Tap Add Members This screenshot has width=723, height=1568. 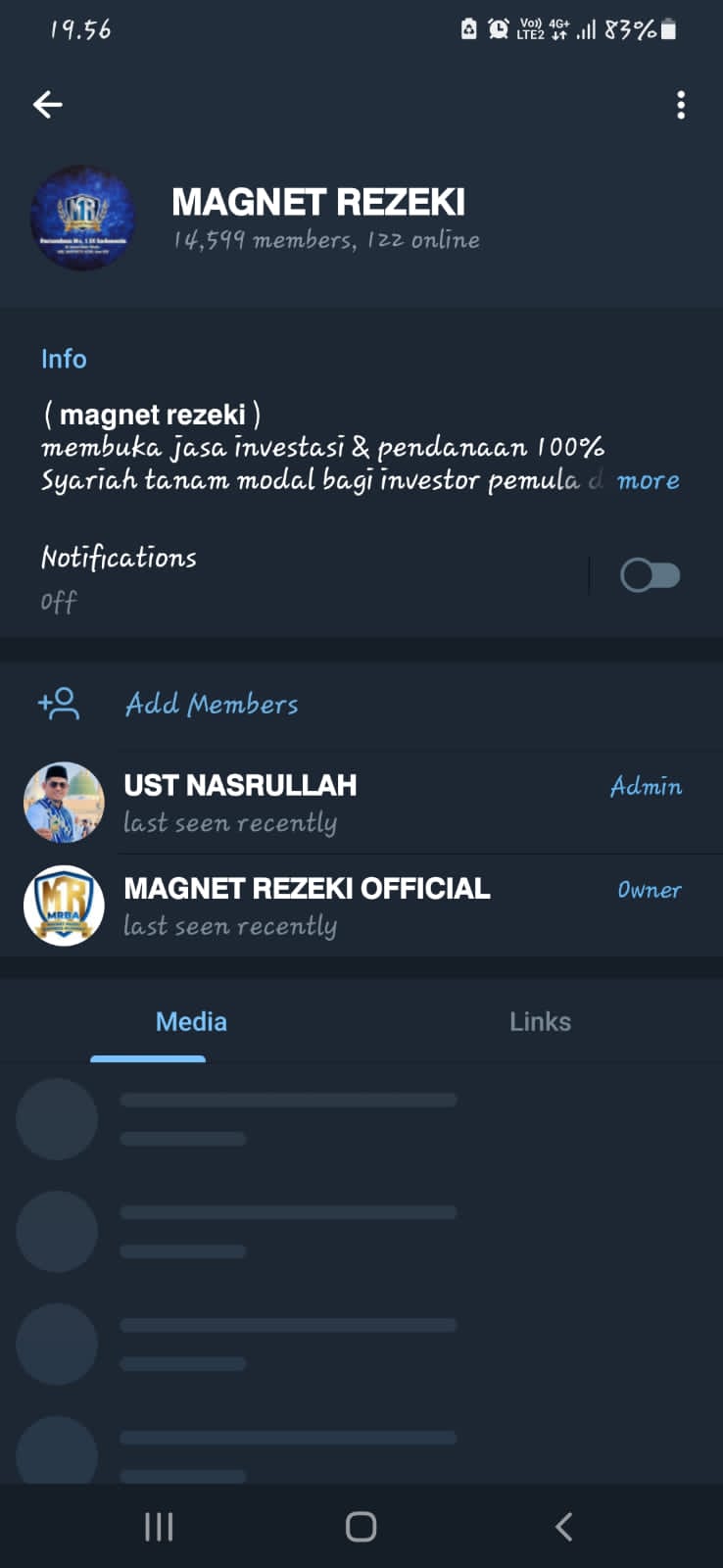pyautogui.click(x=211, y=704)
